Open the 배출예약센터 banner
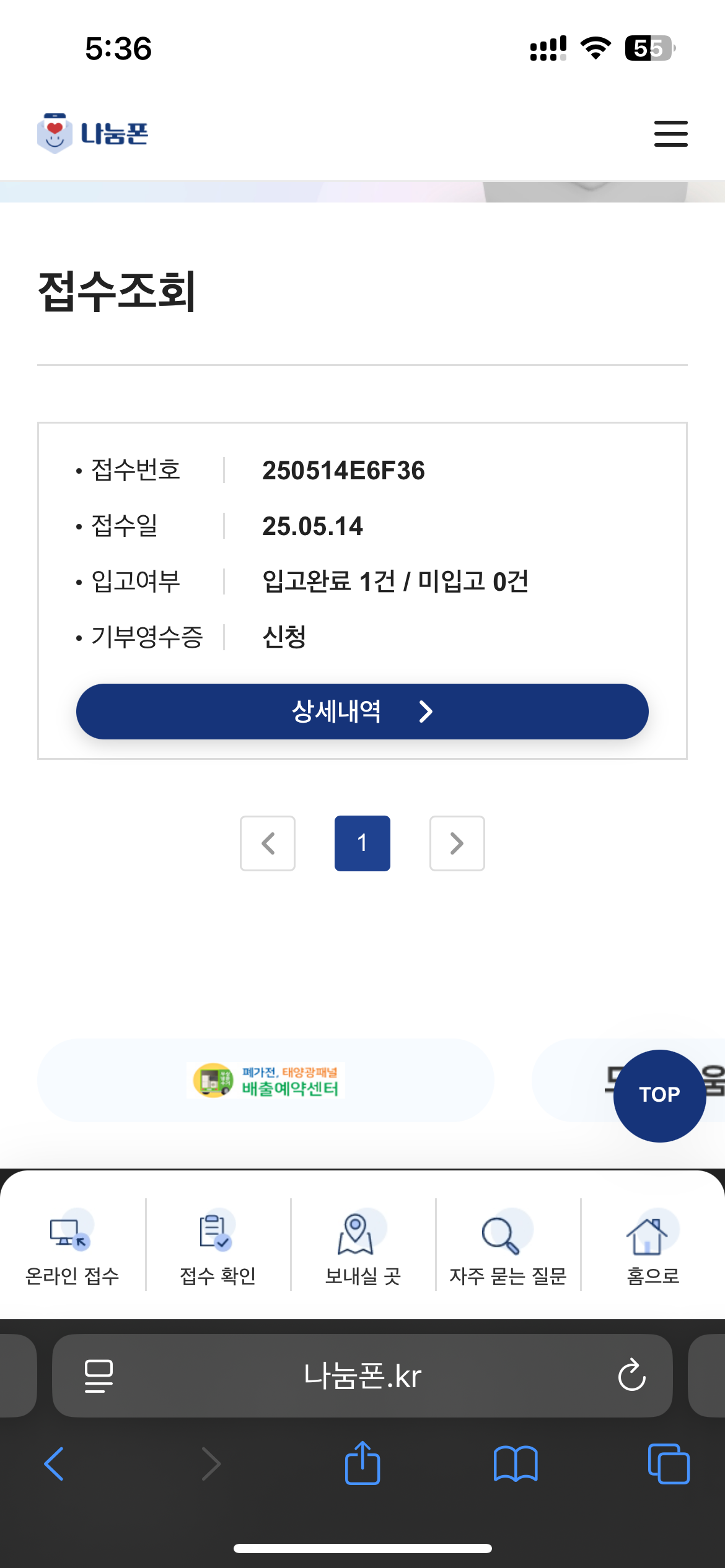Screen dimensions: 725x1568 point(265,1081)
